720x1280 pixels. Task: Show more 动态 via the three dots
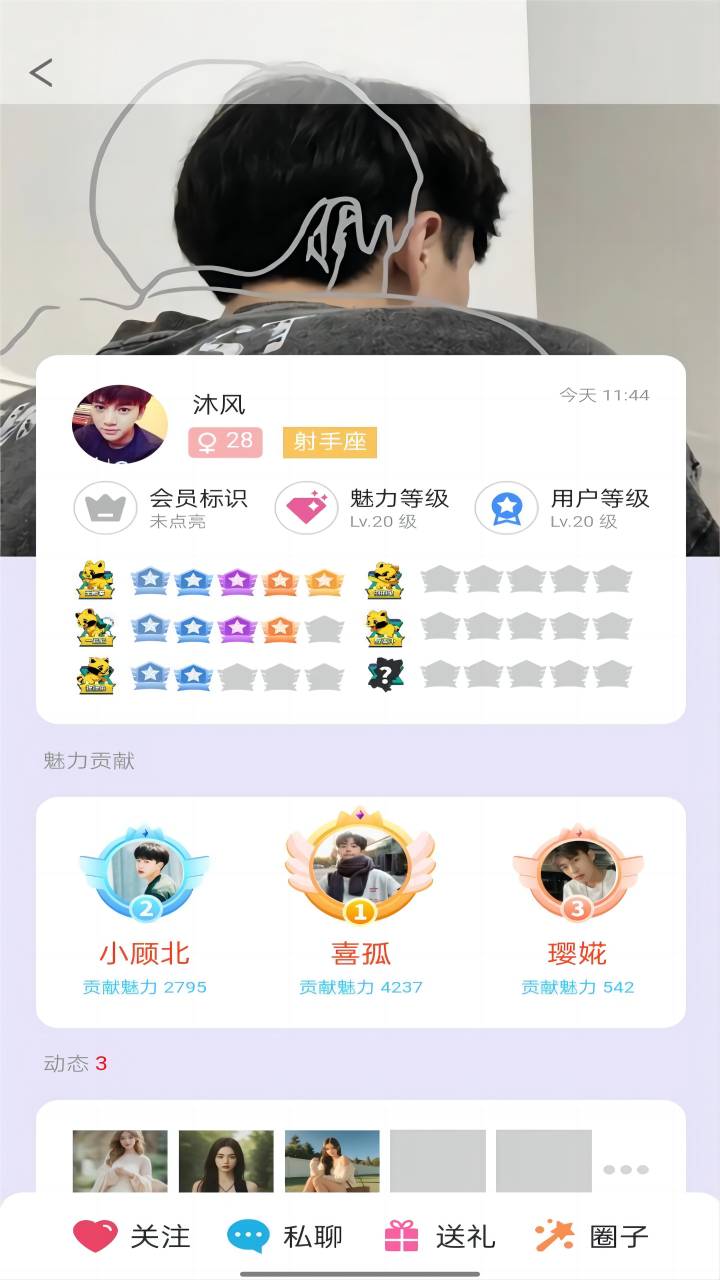[626, 1168]
